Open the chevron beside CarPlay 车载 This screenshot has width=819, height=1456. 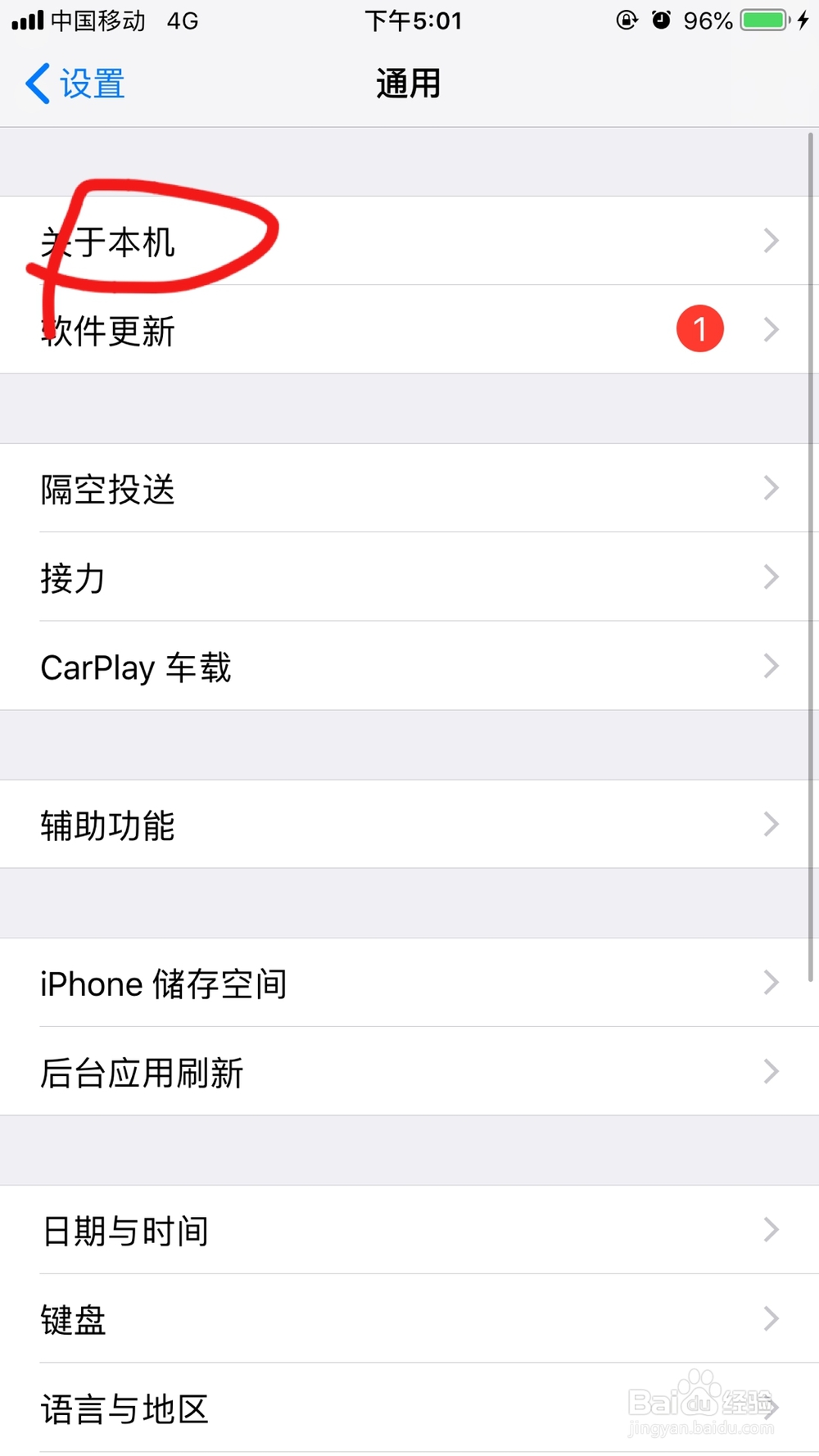coord(770,667)
